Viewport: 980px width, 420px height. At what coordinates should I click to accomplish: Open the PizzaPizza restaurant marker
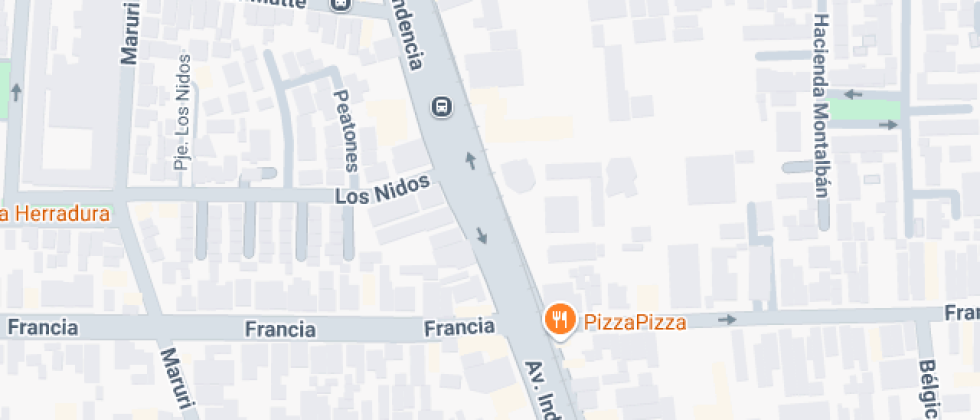coord(560,320)
